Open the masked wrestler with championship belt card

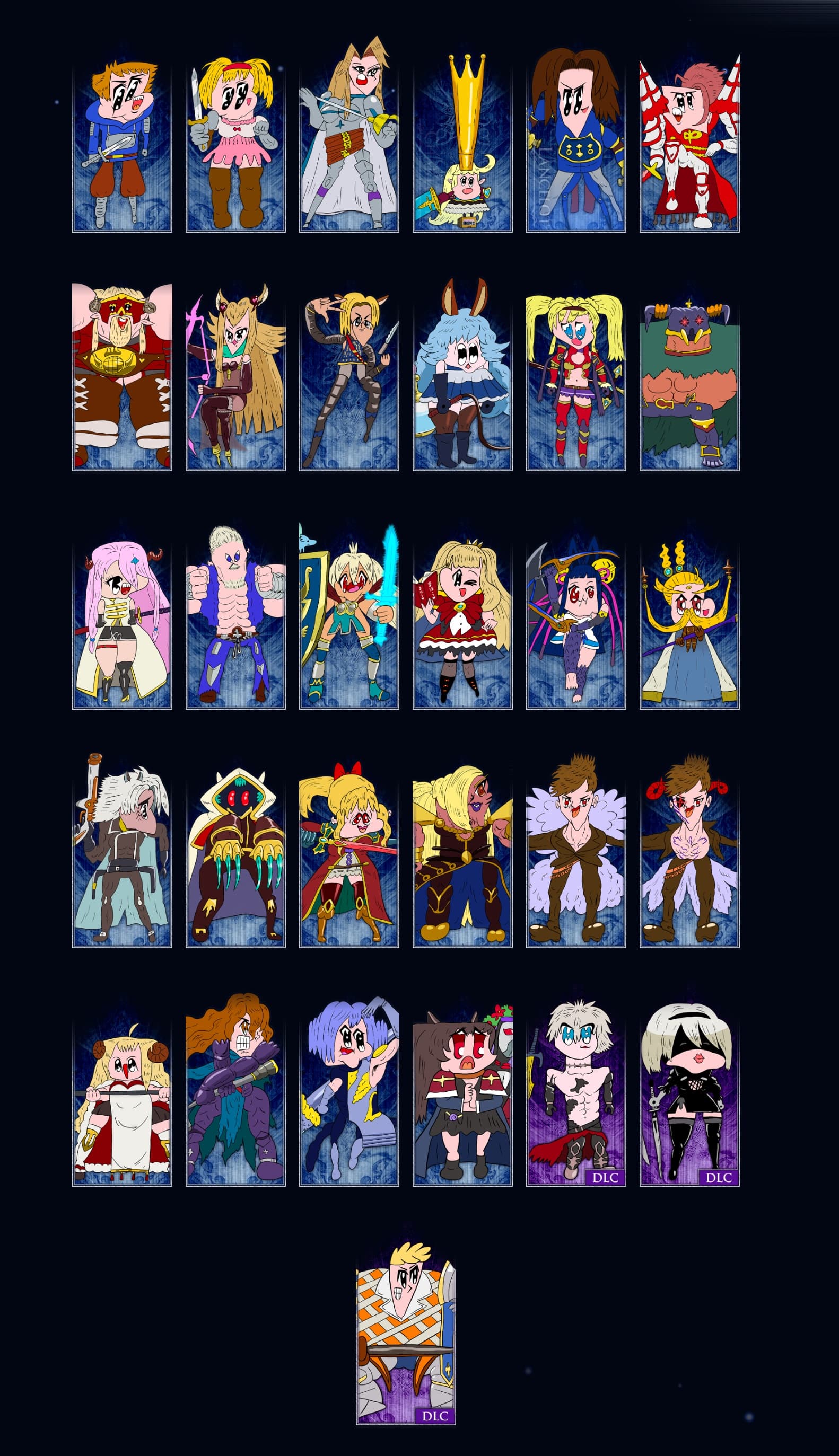121,377
